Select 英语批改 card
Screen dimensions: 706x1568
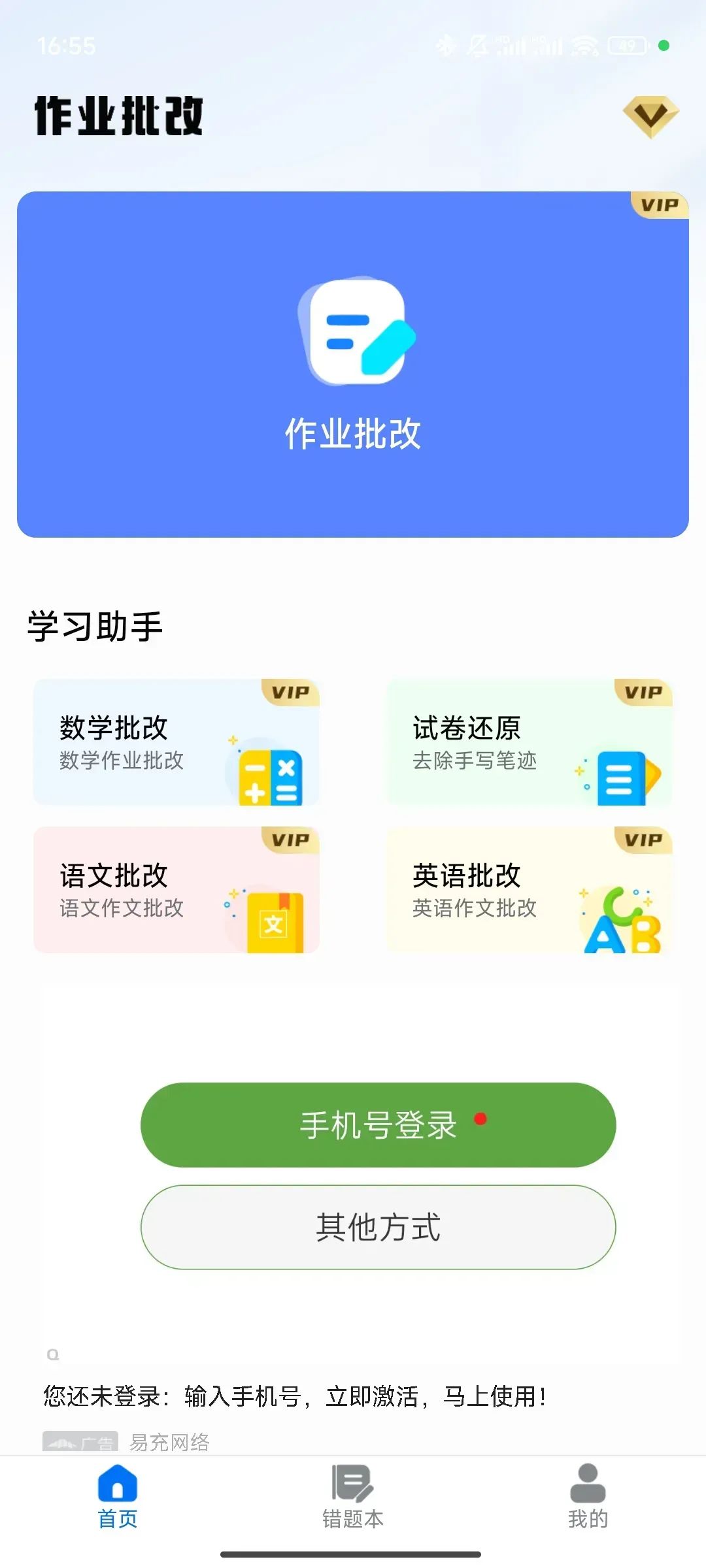coord(529,890)
